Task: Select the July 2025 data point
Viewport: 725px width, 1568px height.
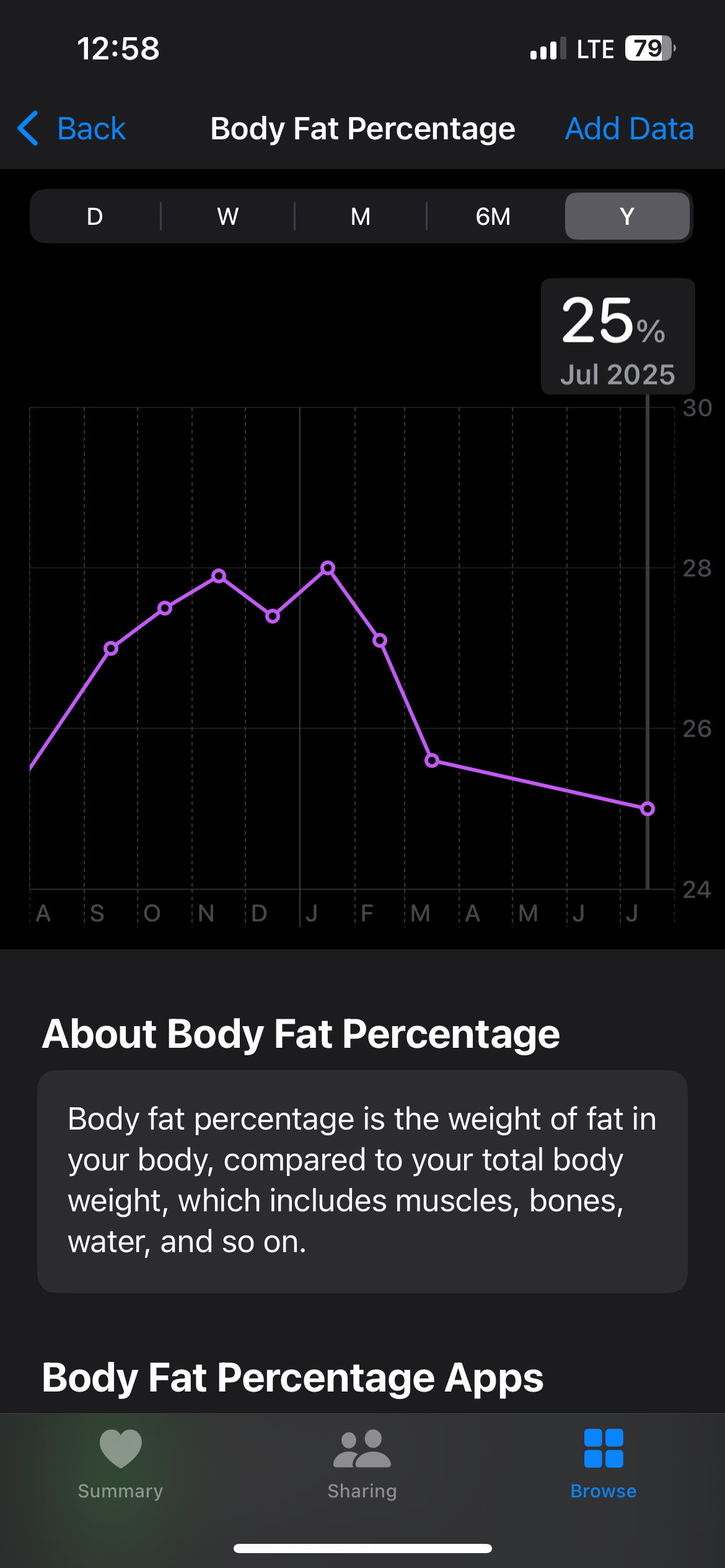Action: point(647,809)
